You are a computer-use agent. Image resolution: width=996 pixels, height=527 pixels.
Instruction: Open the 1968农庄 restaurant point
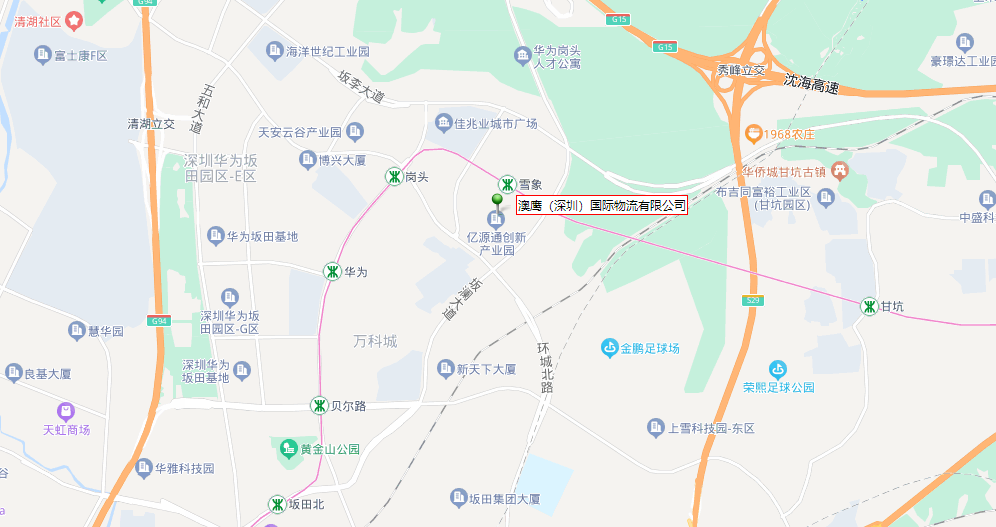click(x=753, y=133)
